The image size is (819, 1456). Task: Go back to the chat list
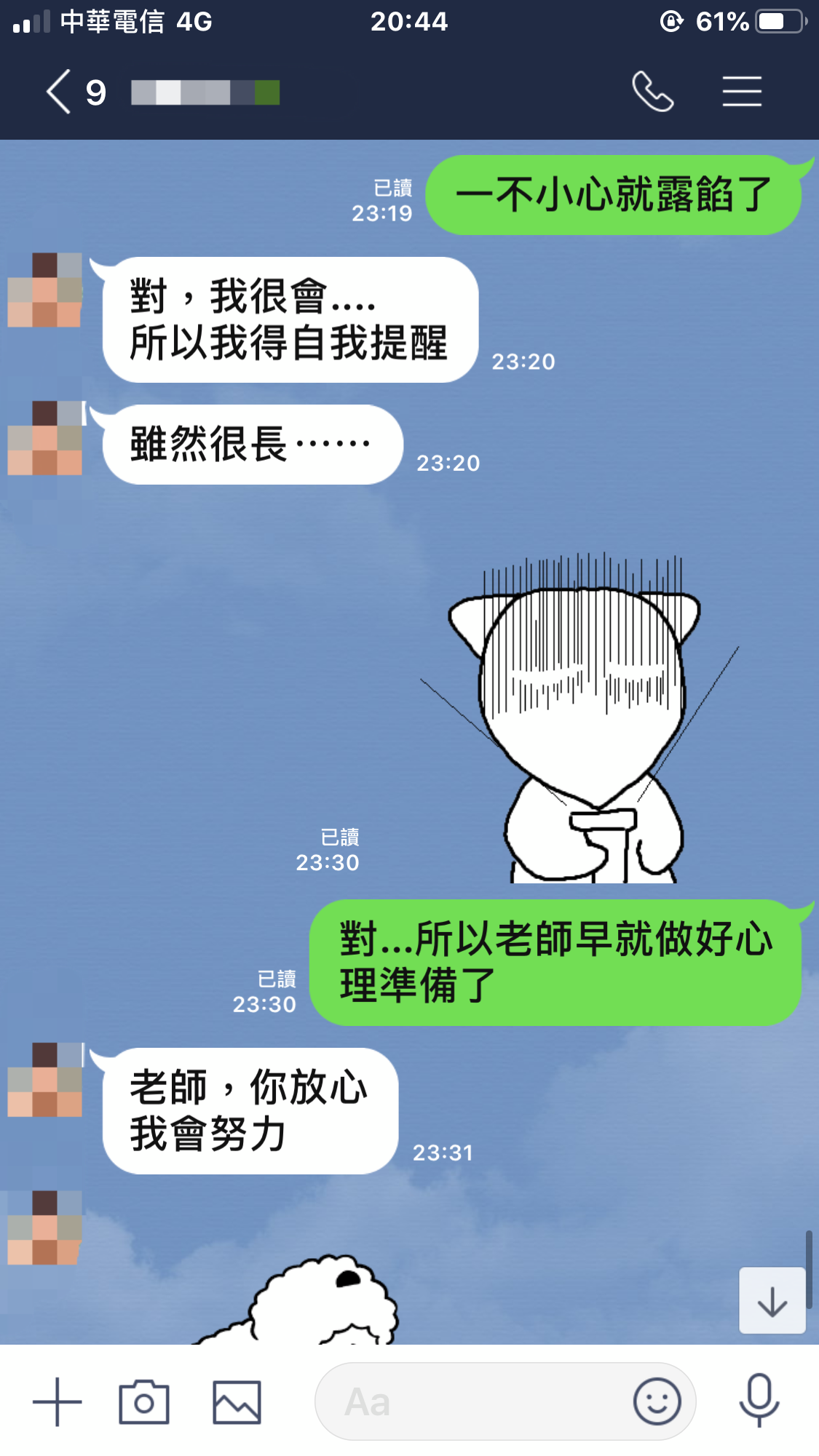60,92
